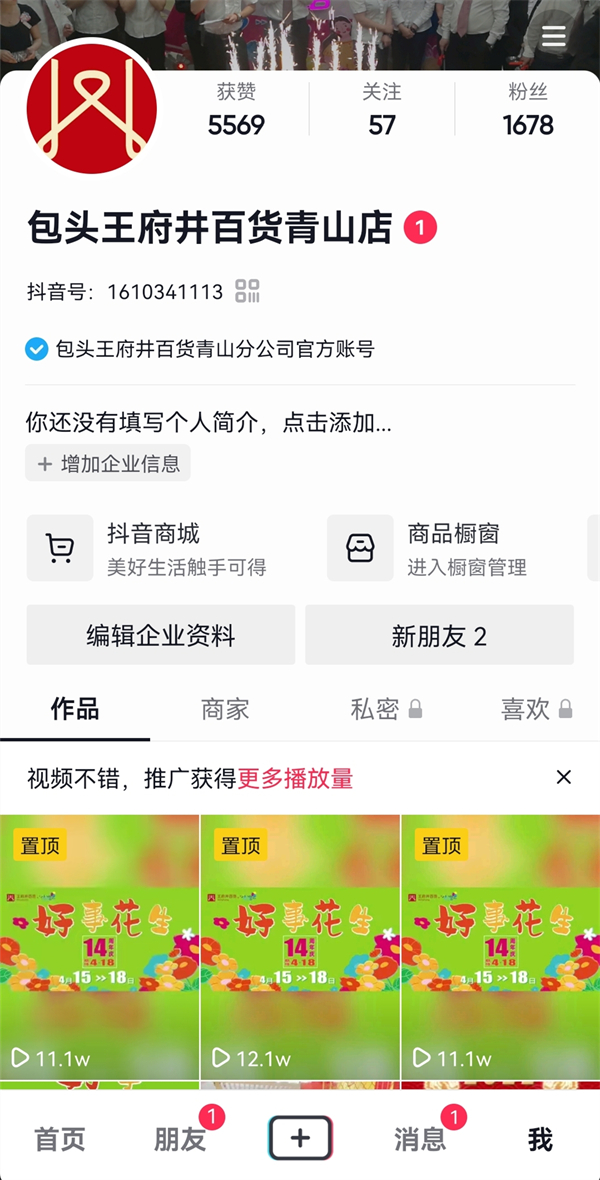View the 粉丝 followers list
The width and height of the screenshot is (600, 1180).
click(x=528, y=110)
